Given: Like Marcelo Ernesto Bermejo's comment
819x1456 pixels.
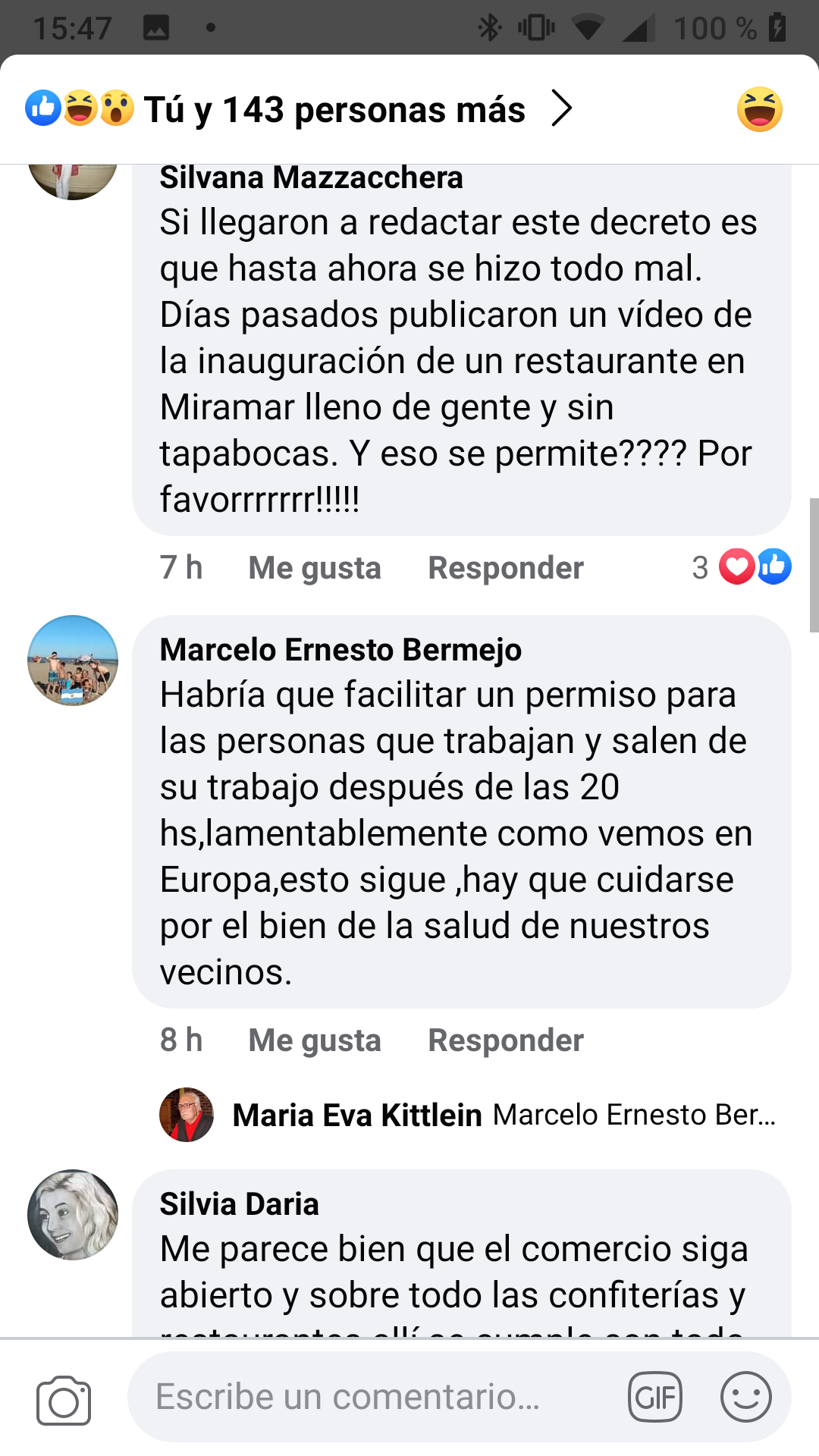Looking at the screenshot, I should [315, 1040].
